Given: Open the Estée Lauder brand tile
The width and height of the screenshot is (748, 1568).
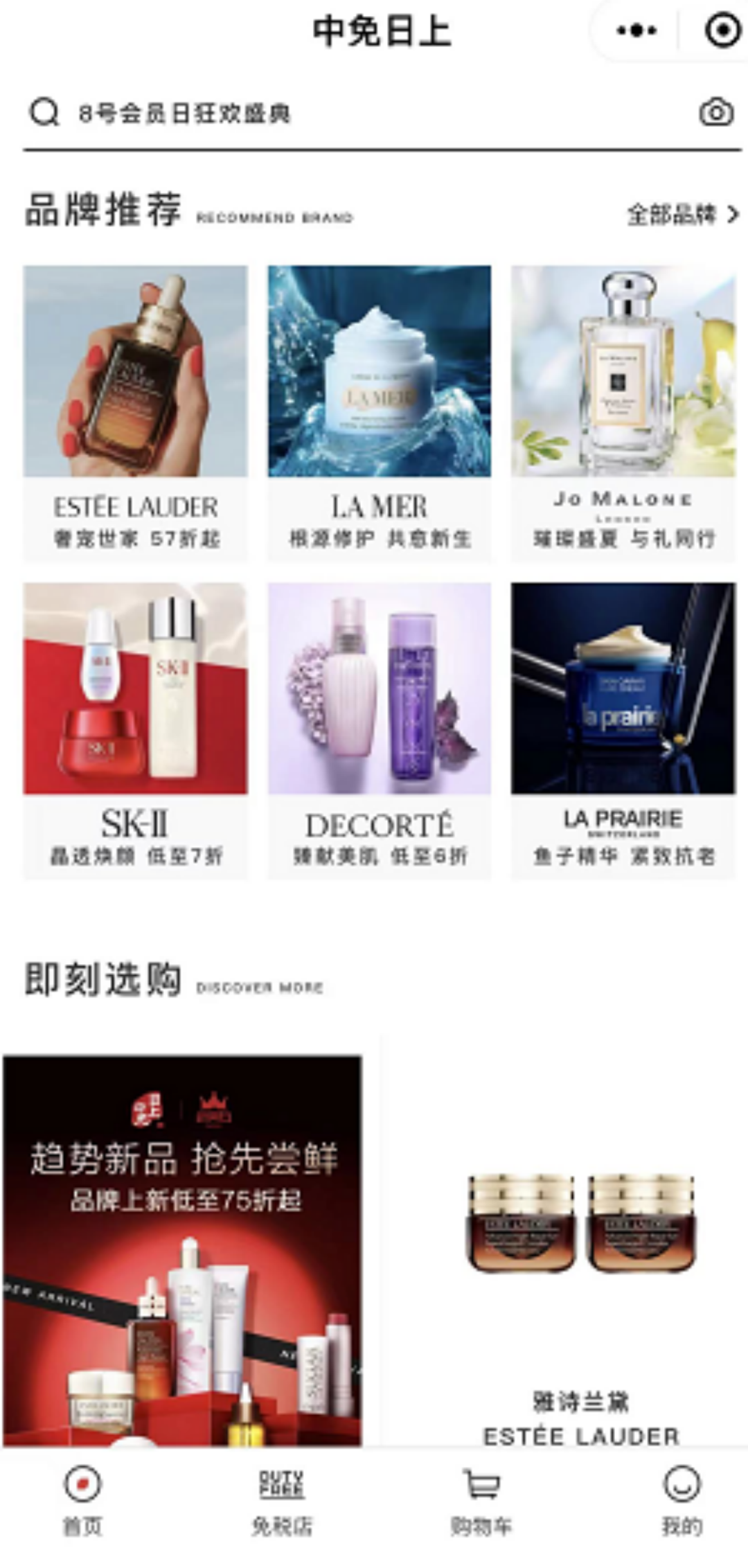Looking at the screenshot, I should 135,412.
